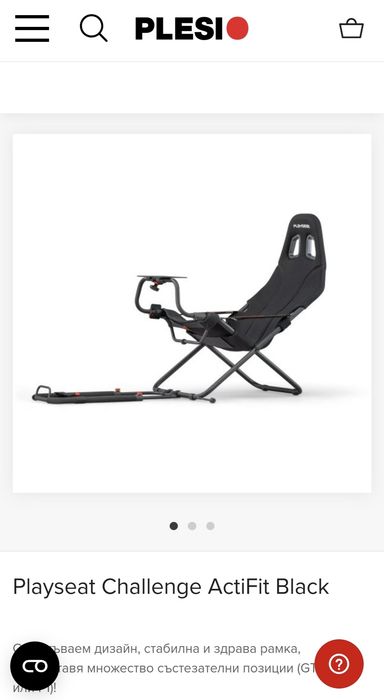The width and height of the screenshot is (384, 700).
Task: Go to the Plesio home logo
Action: click(x=192, y=29)
